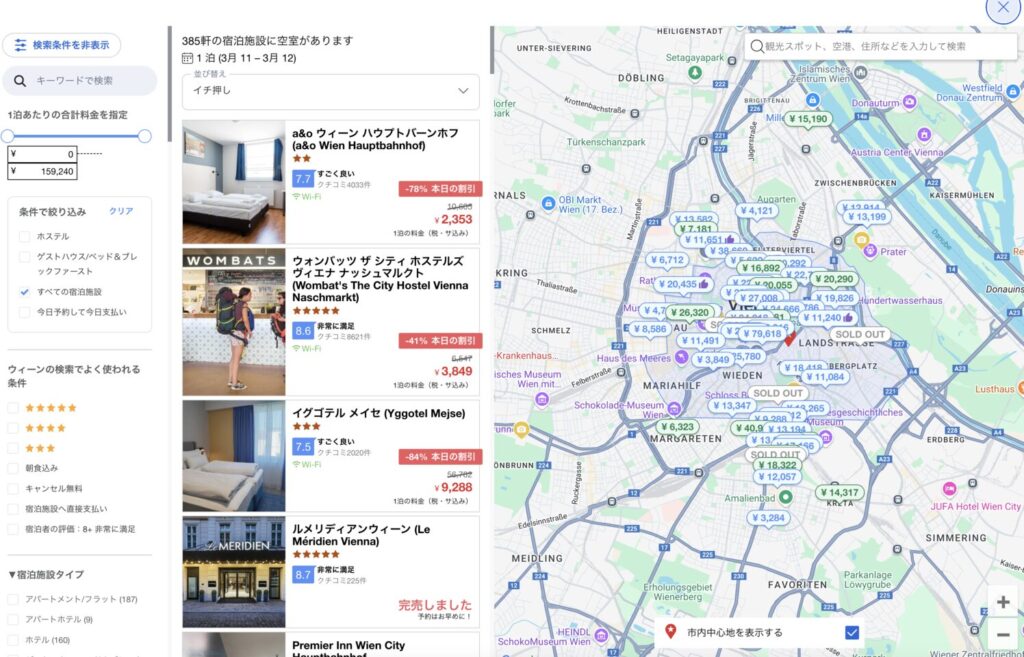Enable キャンセル無料 filter
The width and height of the screenshot is (1024, 657).
click(x=14, y=488)
